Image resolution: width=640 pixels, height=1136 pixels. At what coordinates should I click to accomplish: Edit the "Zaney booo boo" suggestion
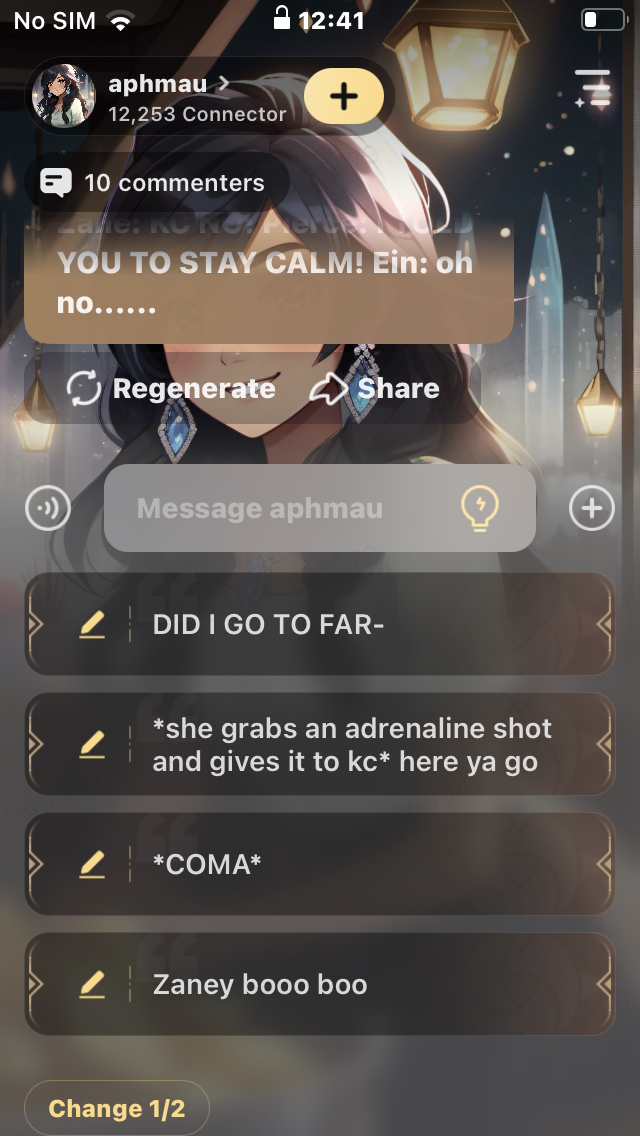pyautogui.click(x=92, y=985)
